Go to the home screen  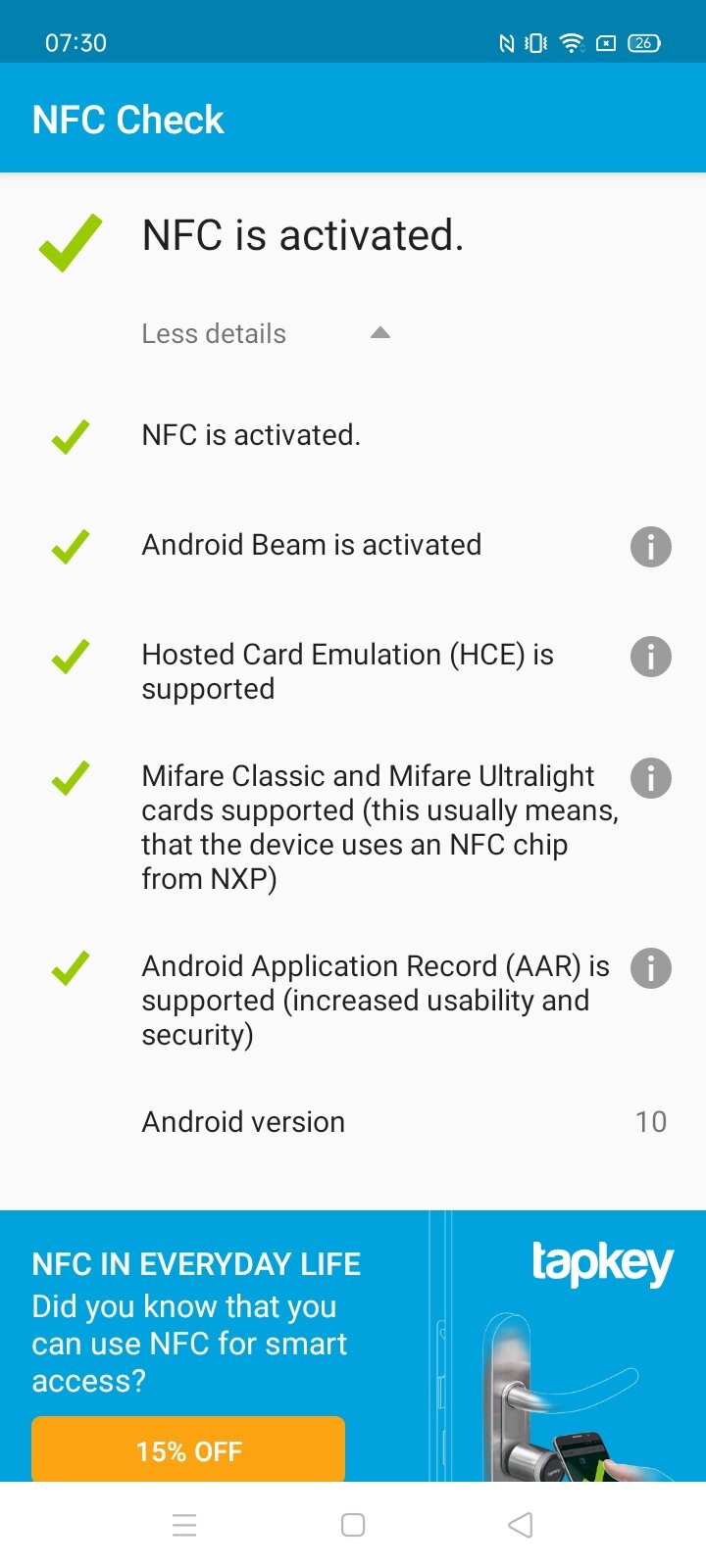(x=353, y=1525)
